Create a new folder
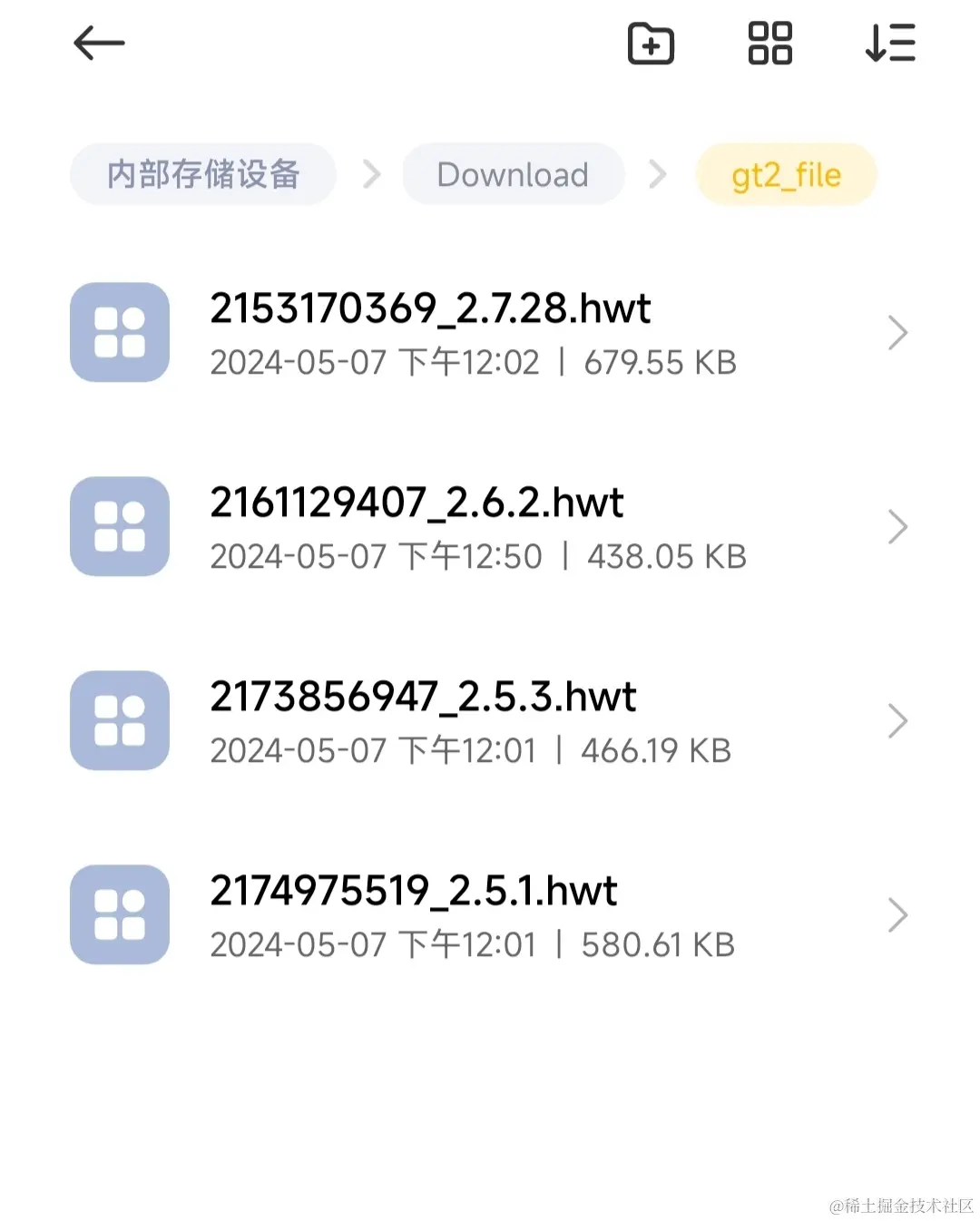This screenshot has height=1221, width=980. click(651, 44)
